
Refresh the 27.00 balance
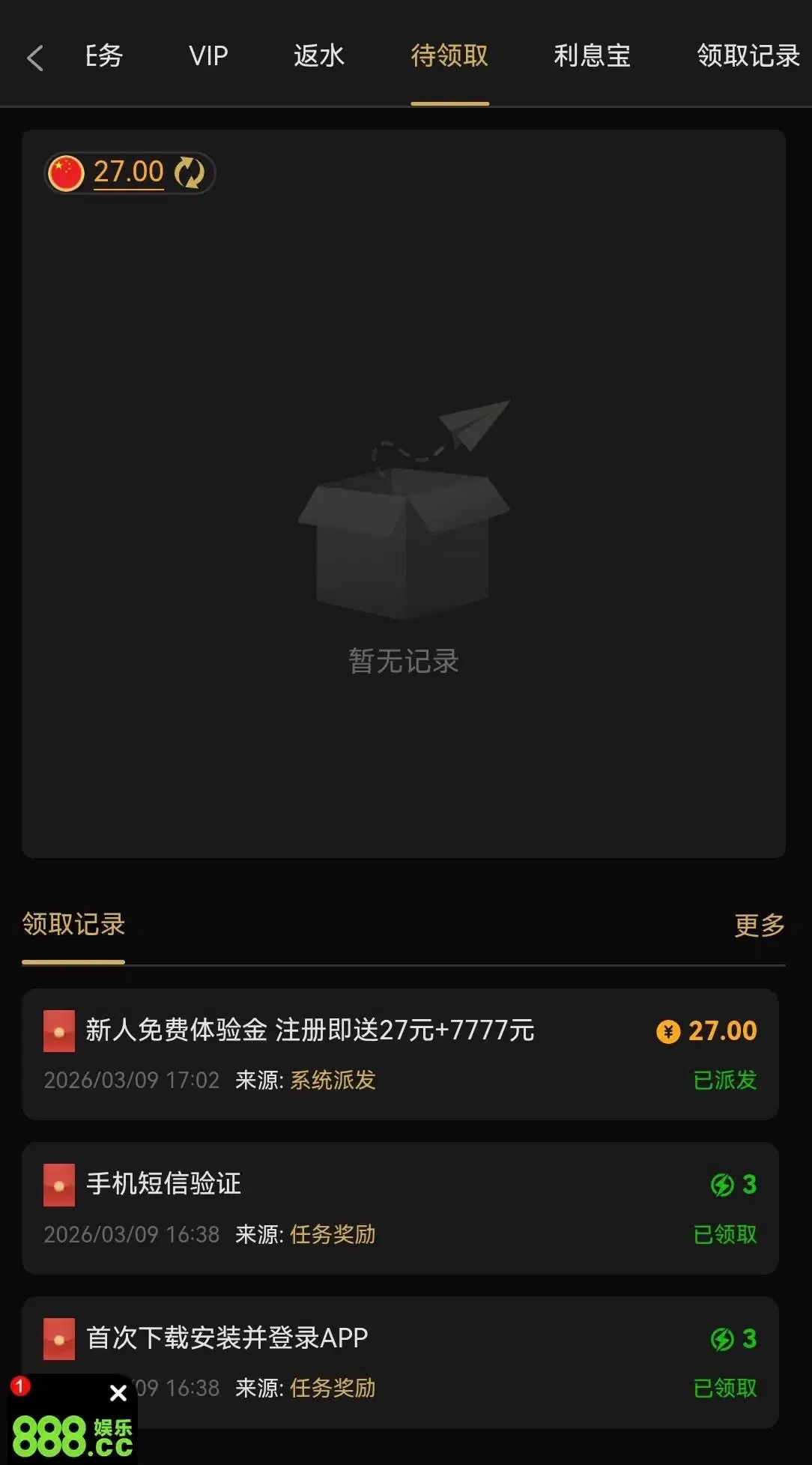pyautogui.click(x=190, y=173)
